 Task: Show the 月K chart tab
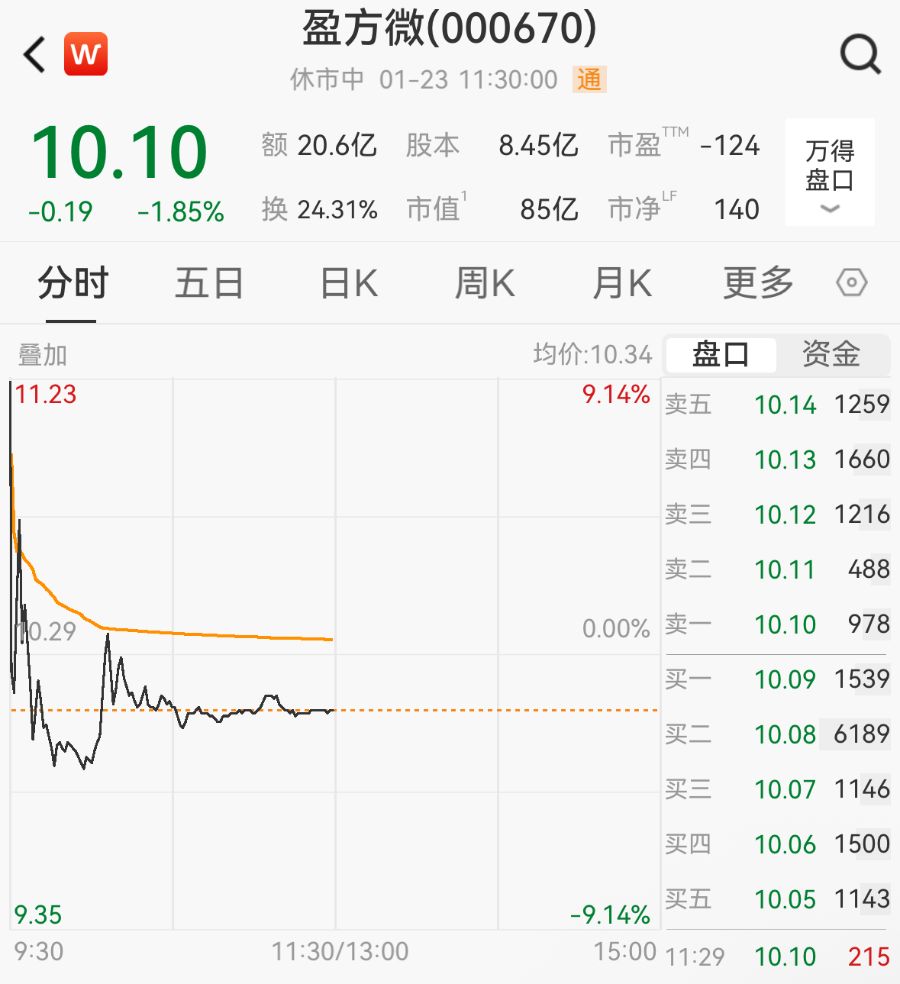coord(622,284)
